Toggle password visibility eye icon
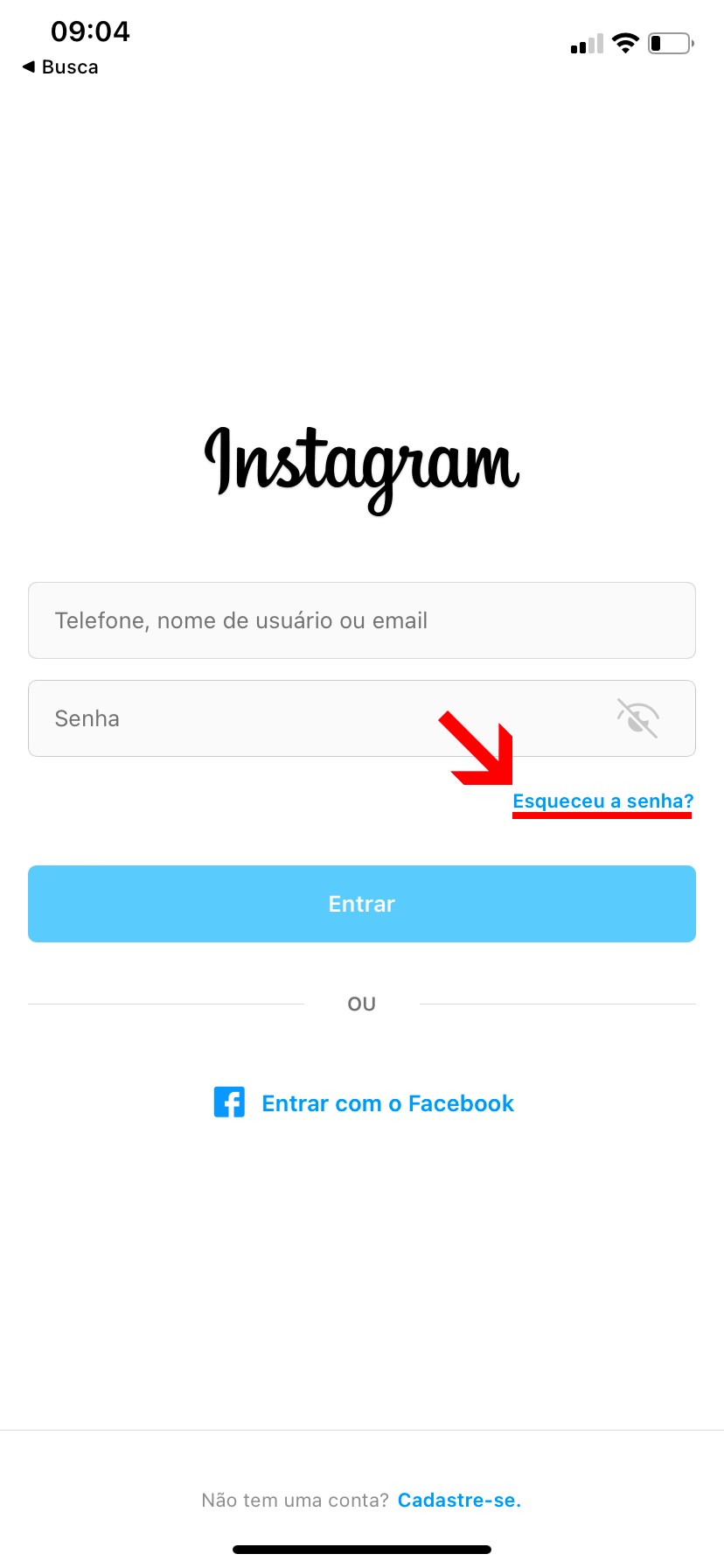 click(x=637, y=718)
